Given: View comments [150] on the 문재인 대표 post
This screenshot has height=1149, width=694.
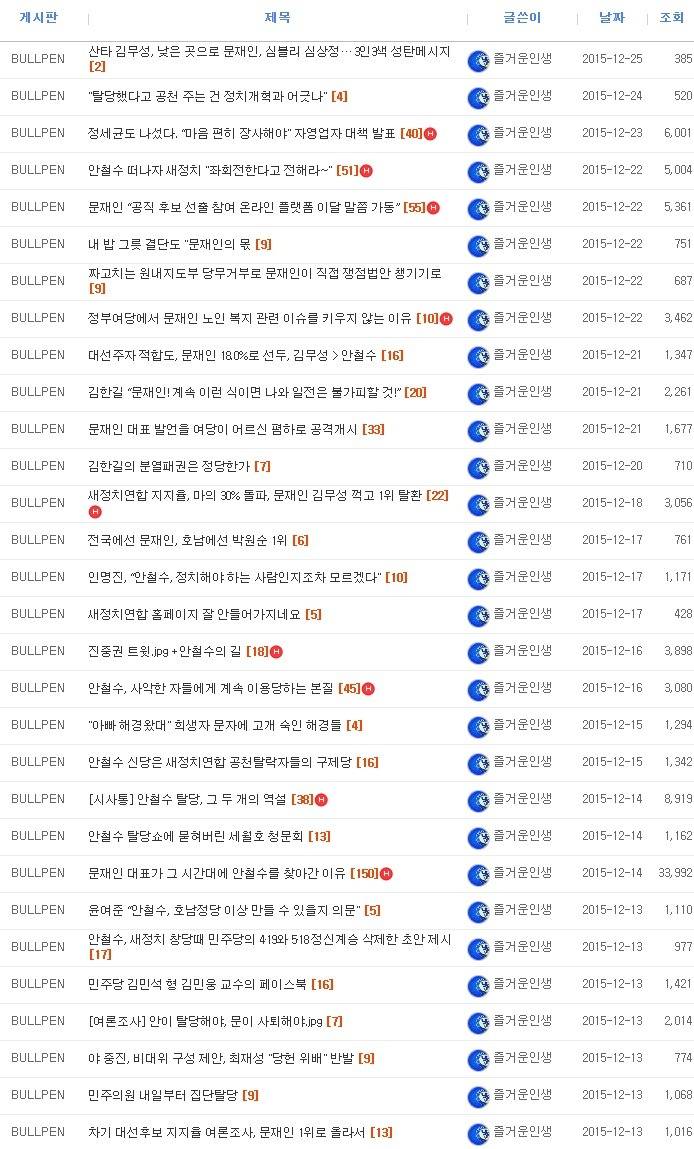Looking at the screenshot, I should (x=364, y=873).
